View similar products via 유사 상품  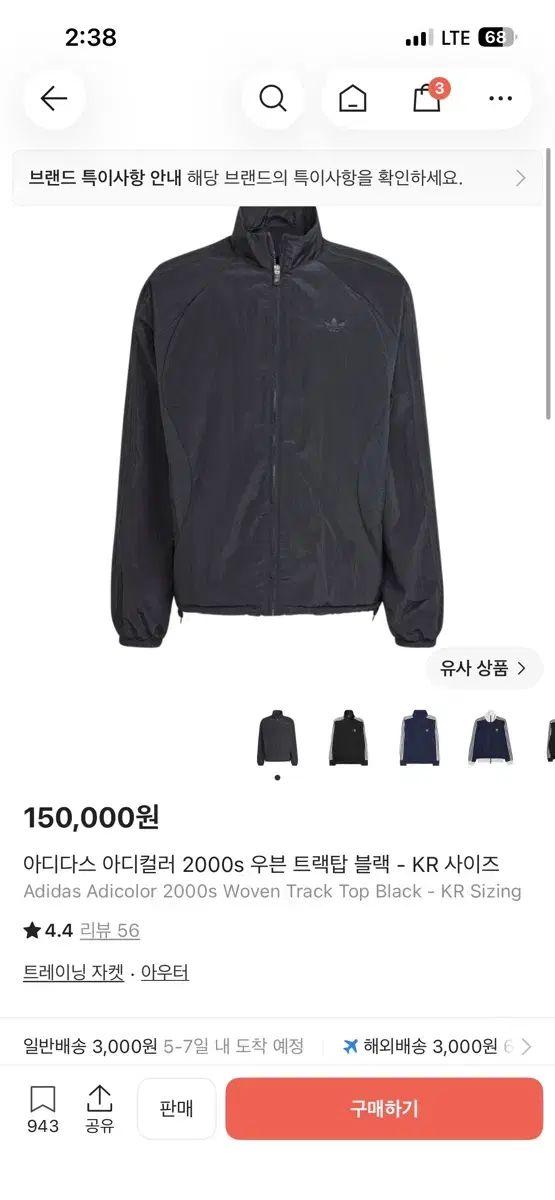(x=484, y=668)
